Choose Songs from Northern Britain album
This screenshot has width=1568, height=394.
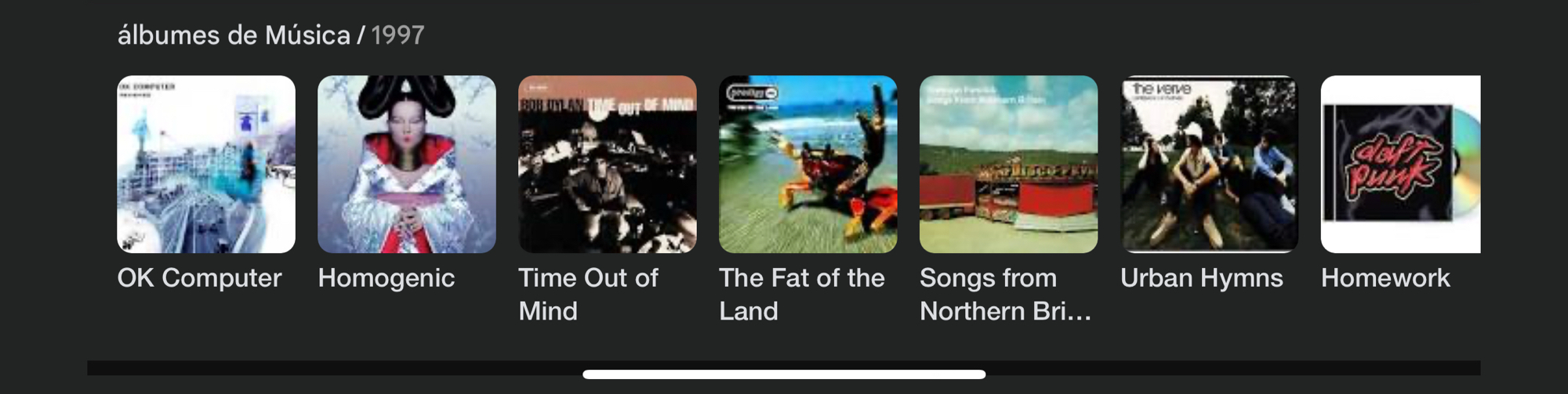[x=1008, y=164]
